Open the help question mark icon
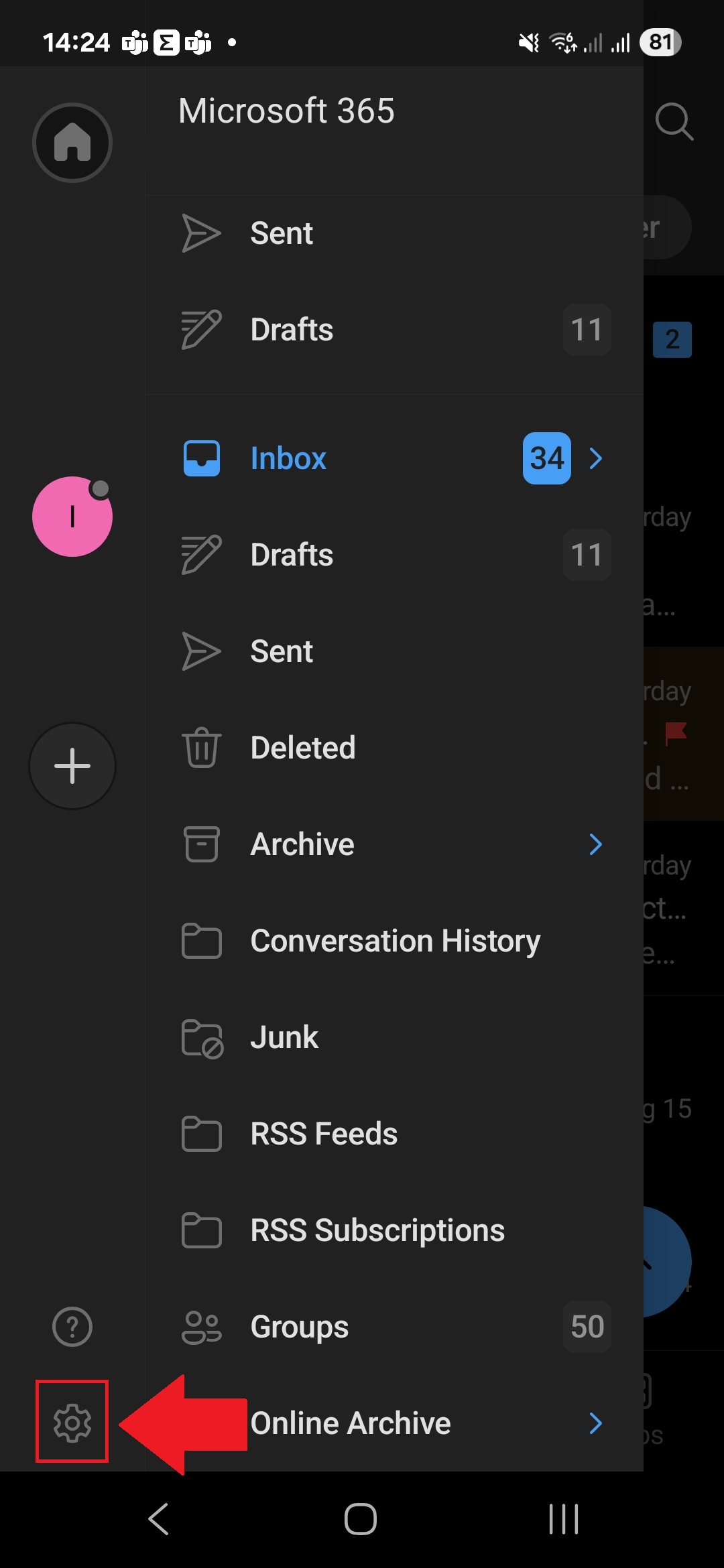The height and width of the screenshot is (1568, 724). click(72, 1326)
